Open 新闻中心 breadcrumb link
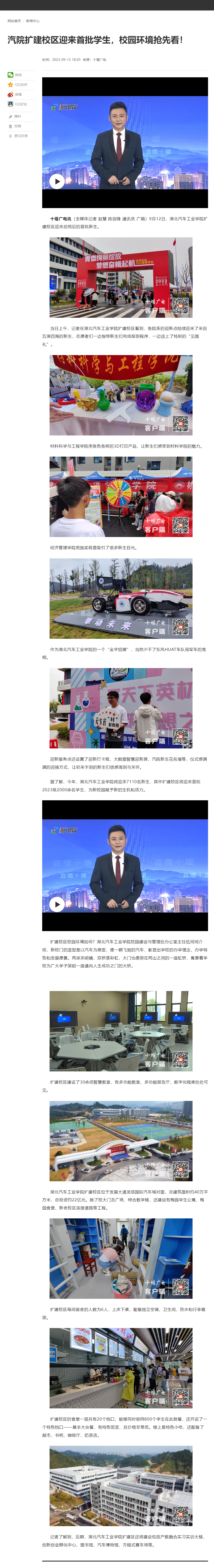This screenshot has height=1568, width=214. click(x=33, y=21)
